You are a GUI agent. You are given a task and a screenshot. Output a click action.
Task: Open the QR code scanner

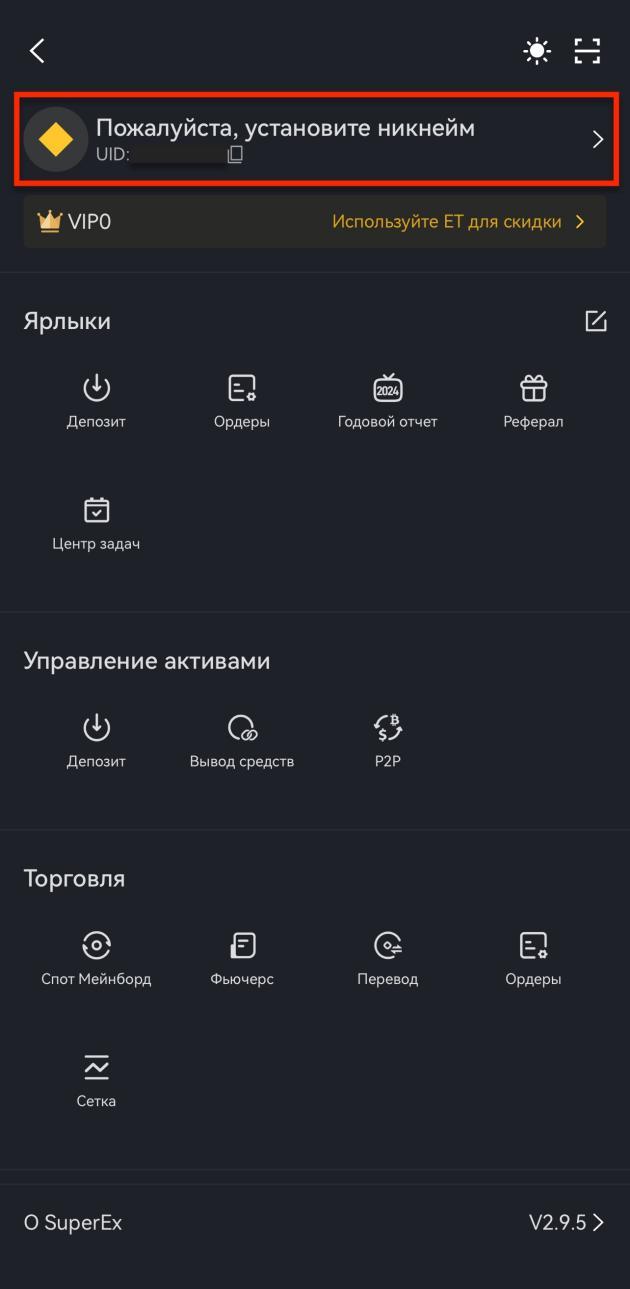pyautogui.click(x=587, y=51)
